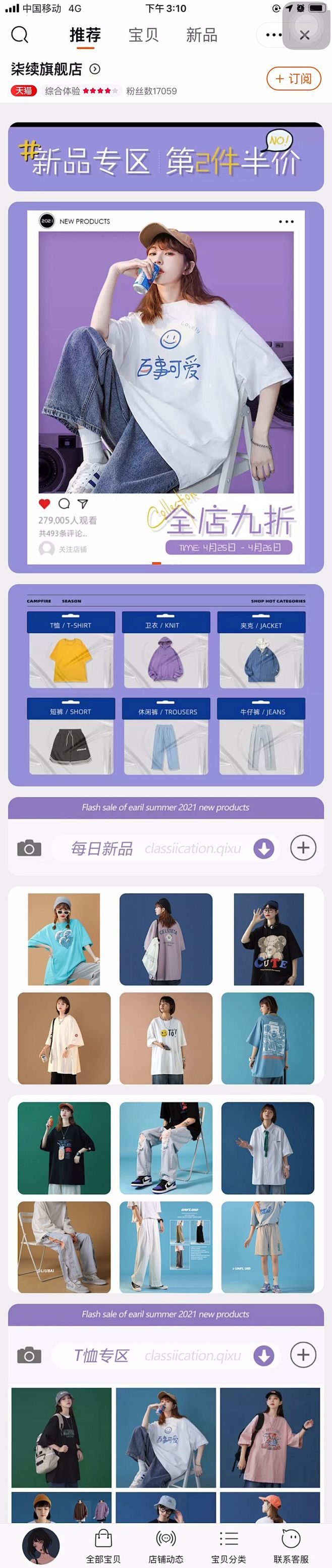Open the black bear CUTE T-shirt product

tap(268, 939)
